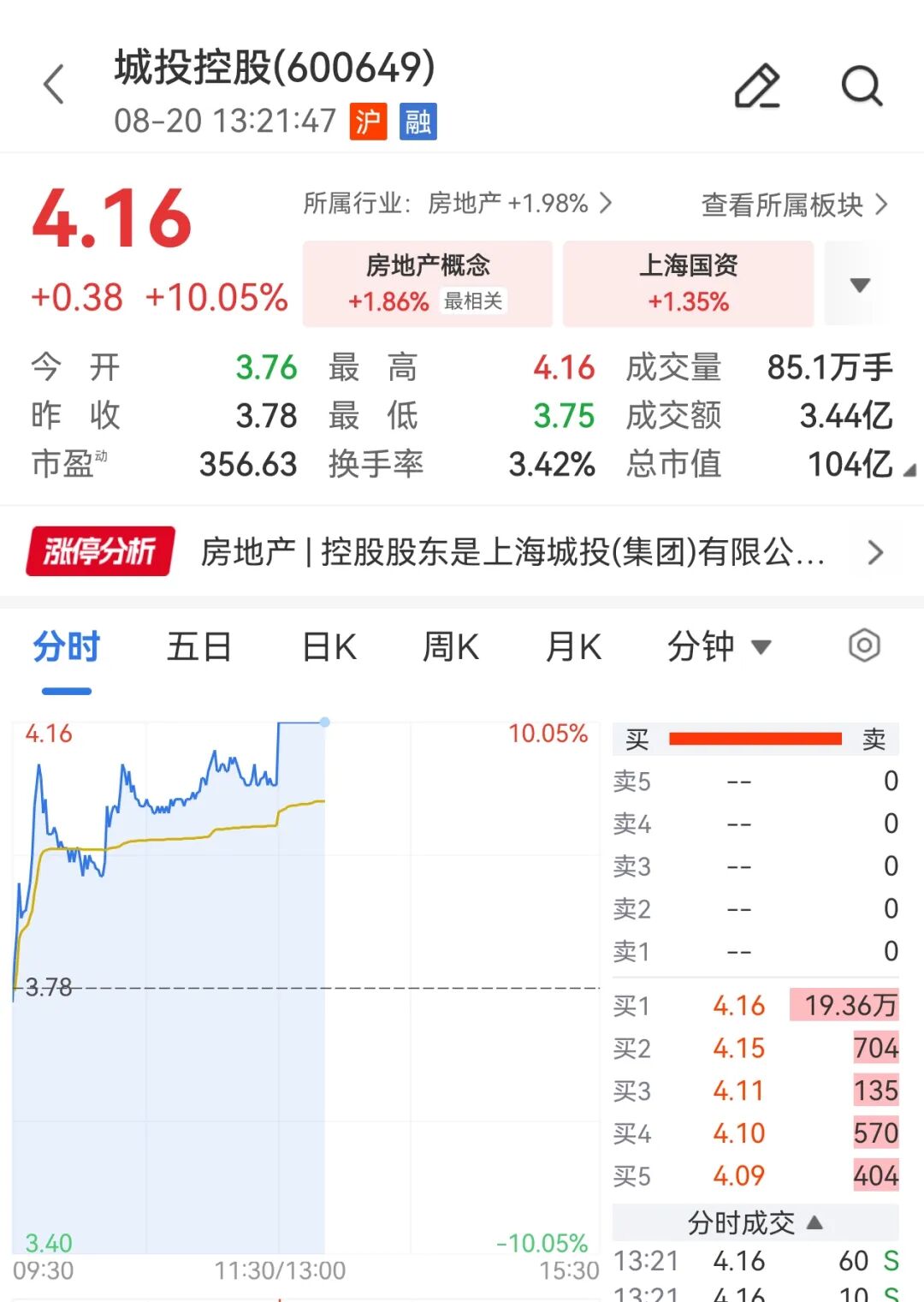Select the 上海国资 sector chip

click(x=688, y=283)
